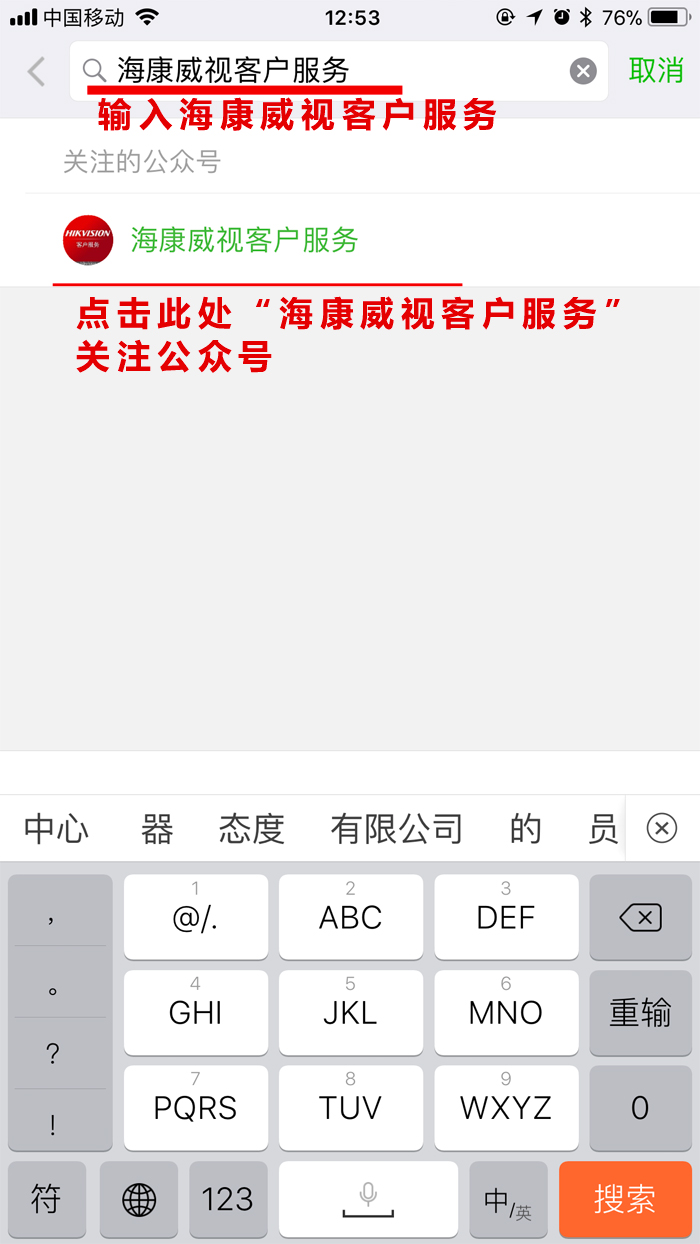Switch to the 123 number keyboard
This screenshot has width=700, height=1244.
tap(228, 1199)
